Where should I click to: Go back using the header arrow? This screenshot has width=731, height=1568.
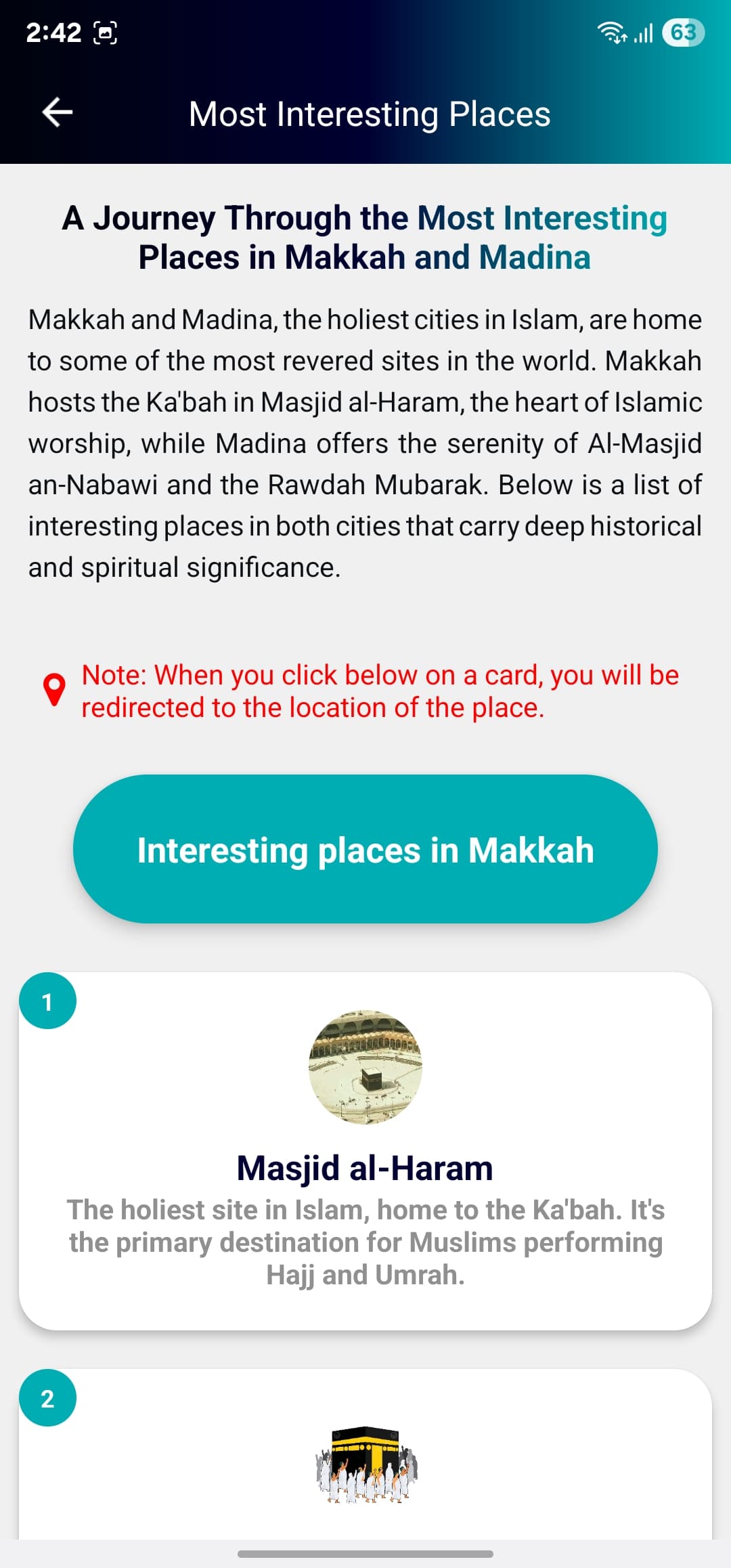[x=58, y=112]
